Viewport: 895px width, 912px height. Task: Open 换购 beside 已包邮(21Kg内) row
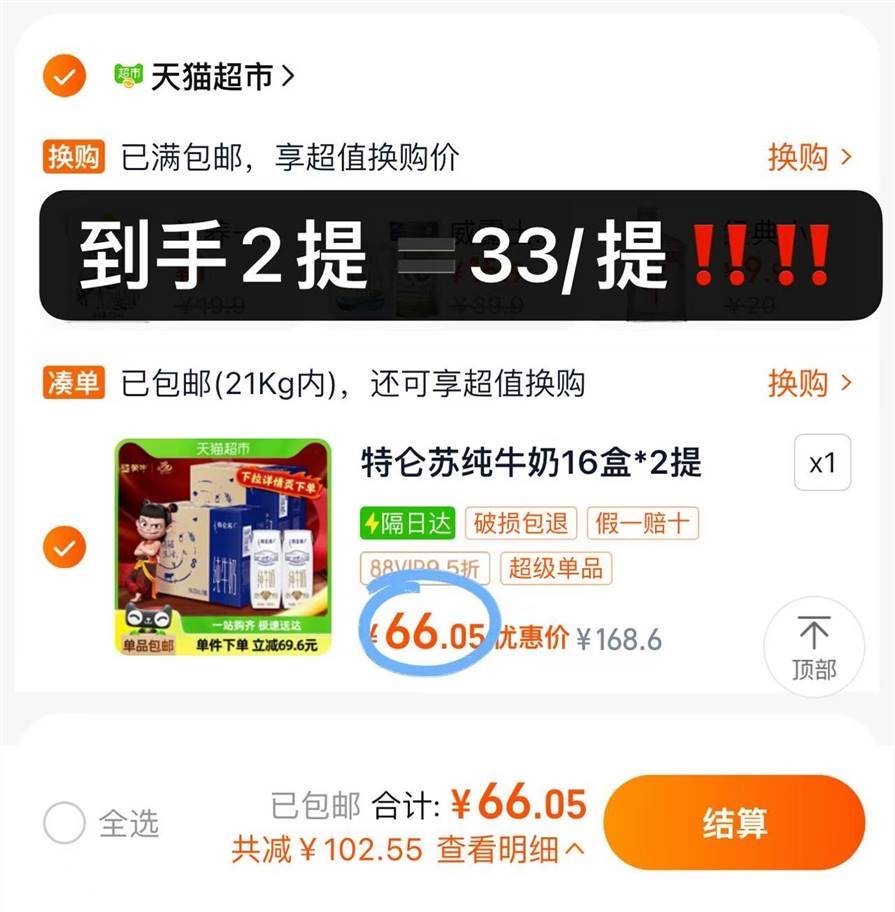click(x=809, y=383)
